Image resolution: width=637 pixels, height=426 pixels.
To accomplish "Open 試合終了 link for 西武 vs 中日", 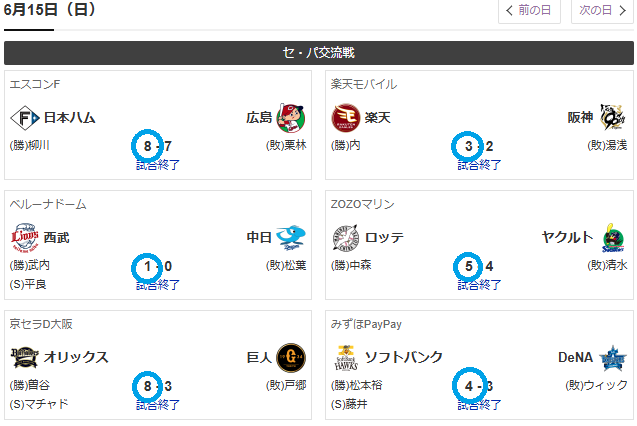I will point(158,285).
